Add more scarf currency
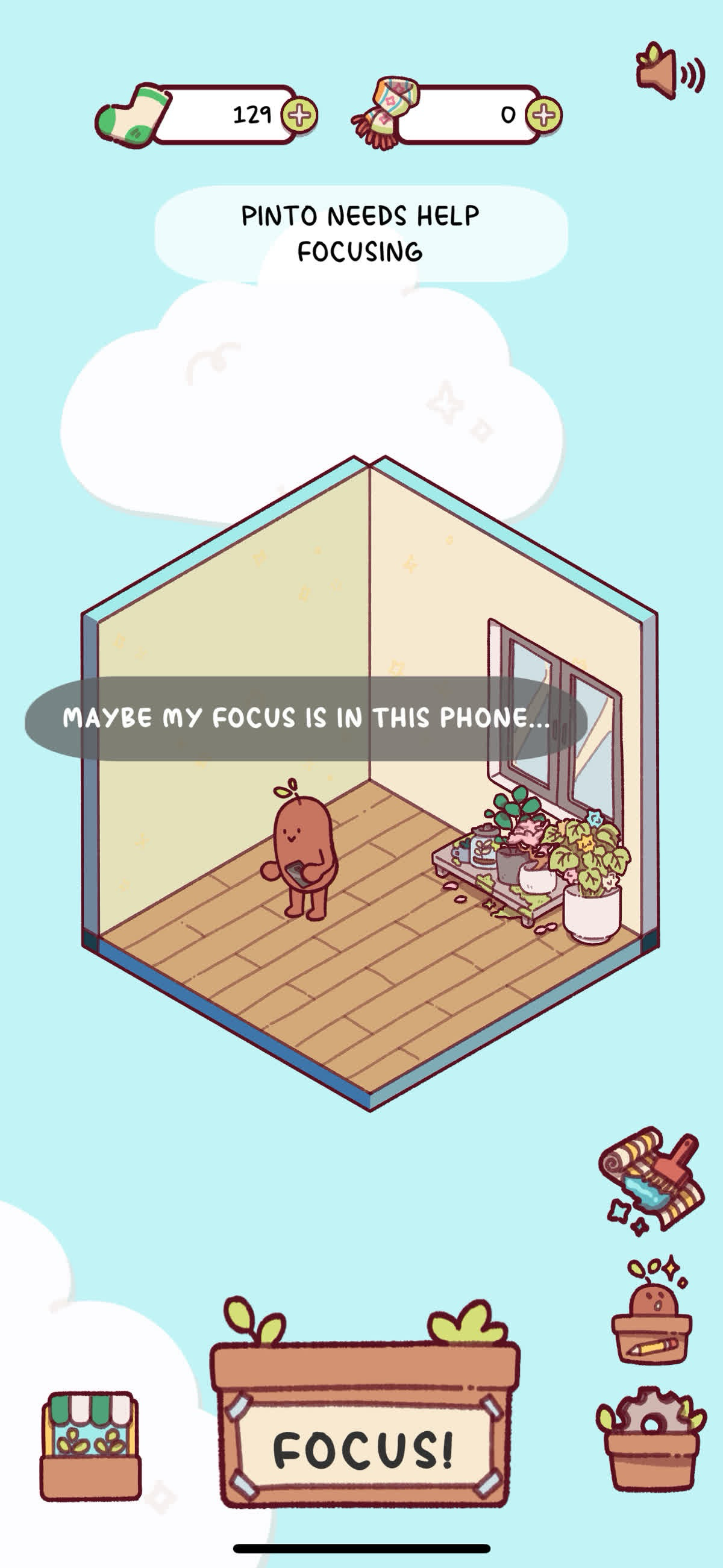This screenshot has height=1568, width=723. (x=543, y=114)
